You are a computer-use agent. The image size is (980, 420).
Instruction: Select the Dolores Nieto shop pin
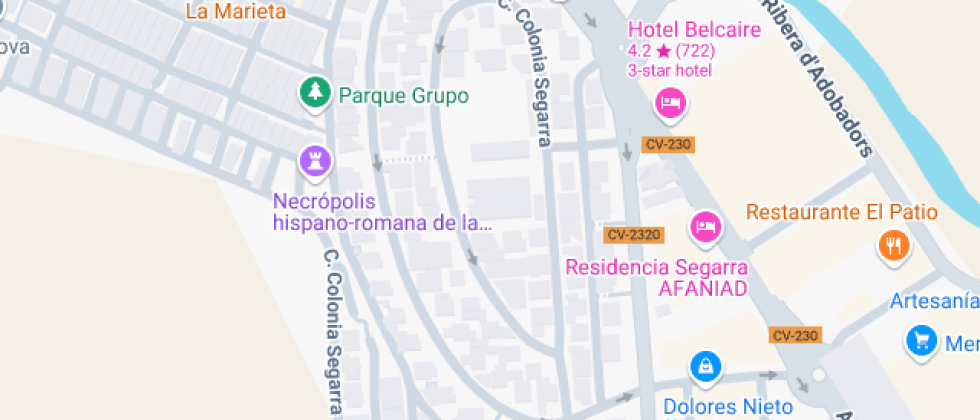coord(706,368)
